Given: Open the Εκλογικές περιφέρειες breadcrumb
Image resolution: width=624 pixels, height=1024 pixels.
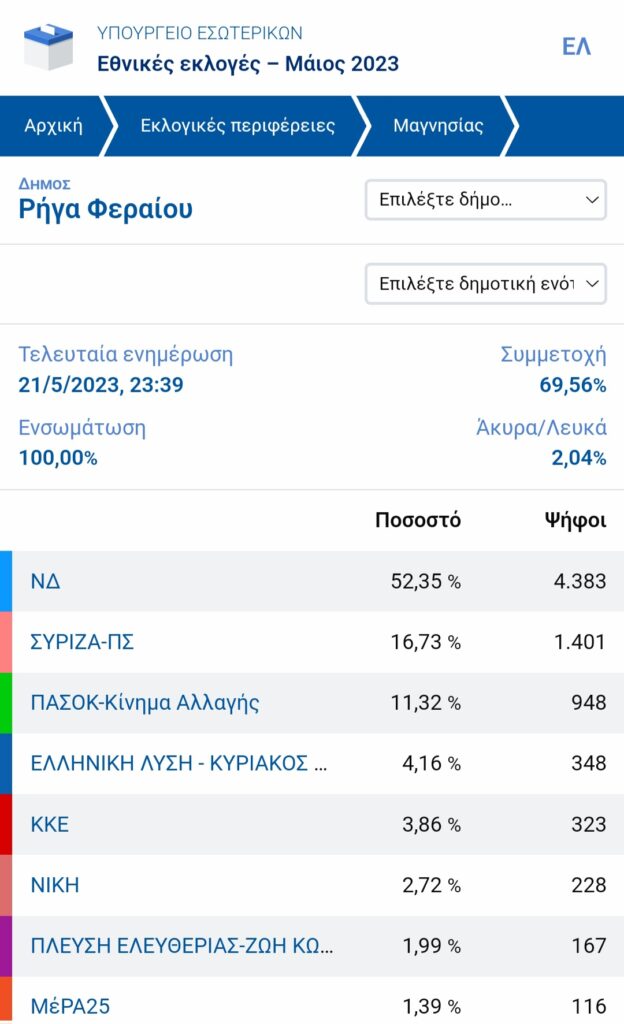Looking at the screenshot, I should click(x=237, y=126).
